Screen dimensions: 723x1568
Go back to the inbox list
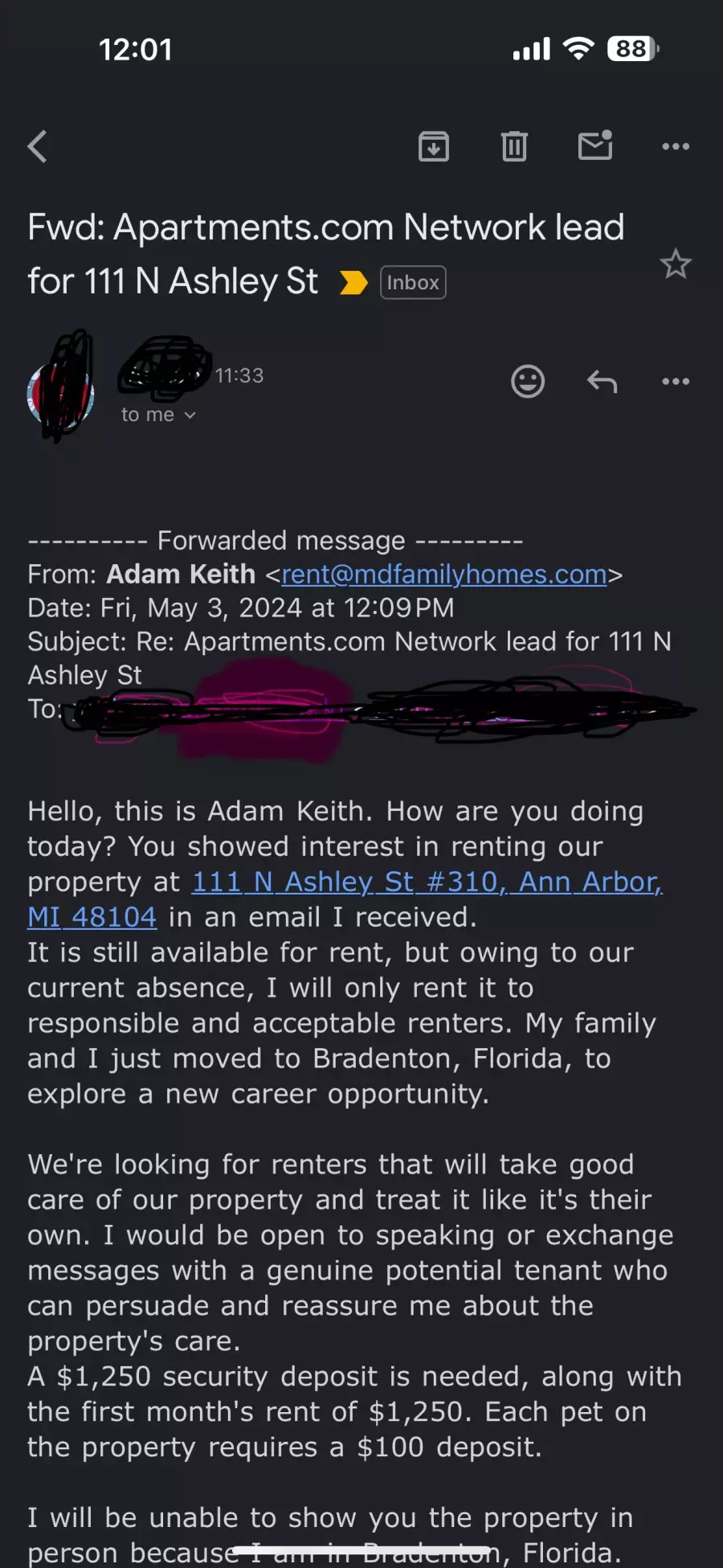pyautogui.click(x=38, y=146)
